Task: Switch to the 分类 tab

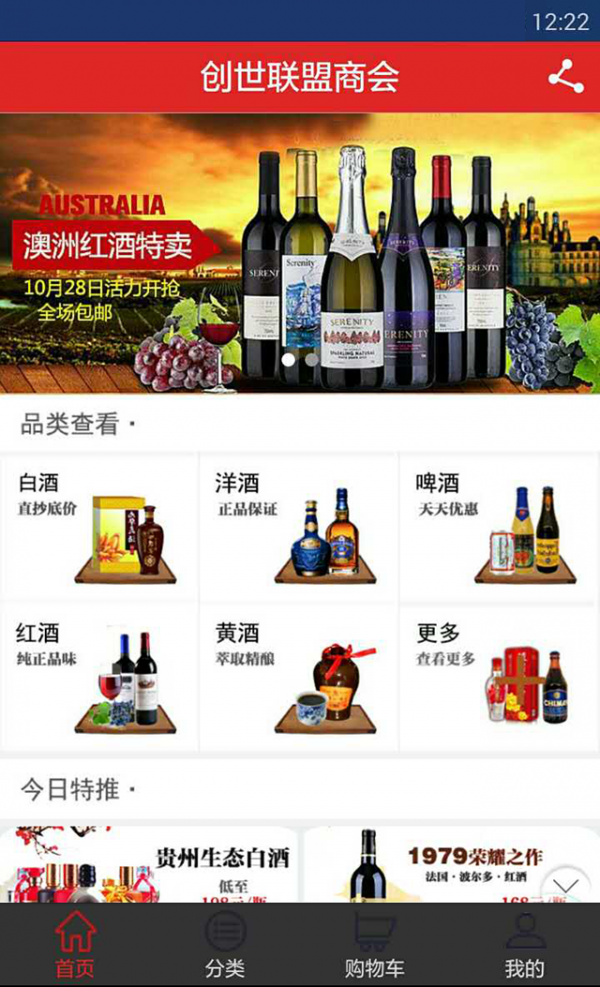Action: (225, 945)
